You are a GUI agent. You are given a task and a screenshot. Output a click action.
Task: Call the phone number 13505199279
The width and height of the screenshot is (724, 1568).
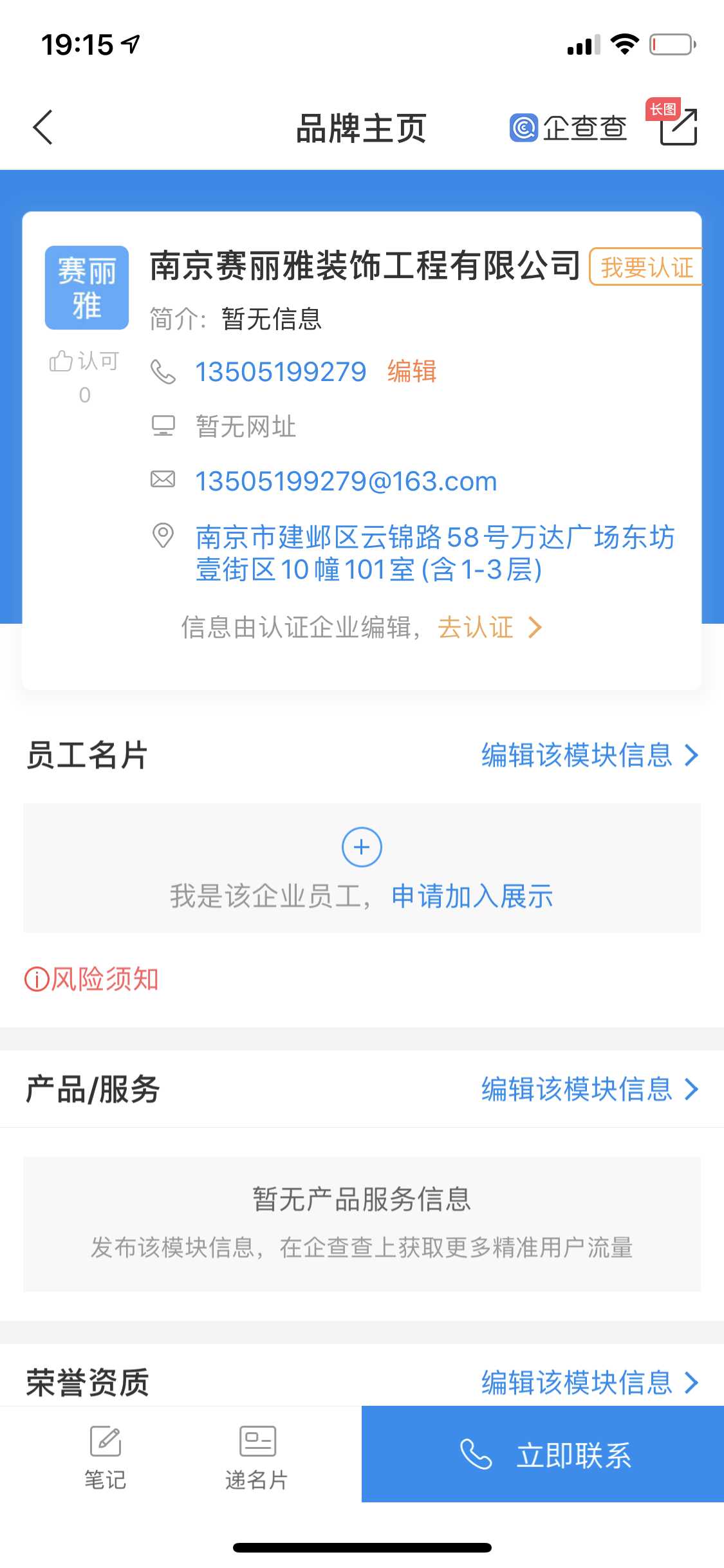point(280,372)
